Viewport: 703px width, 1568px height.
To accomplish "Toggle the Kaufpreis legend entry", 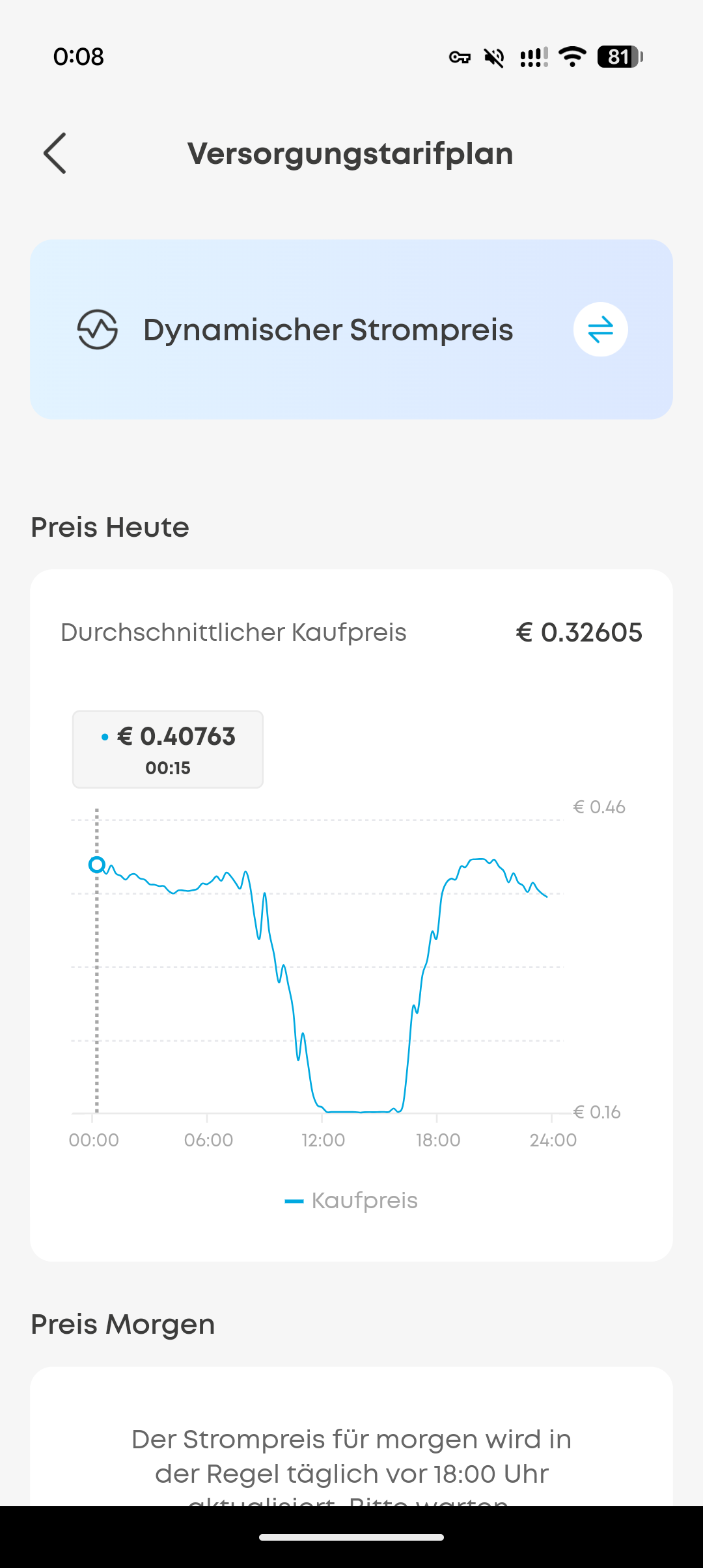I will [351, 1200].
